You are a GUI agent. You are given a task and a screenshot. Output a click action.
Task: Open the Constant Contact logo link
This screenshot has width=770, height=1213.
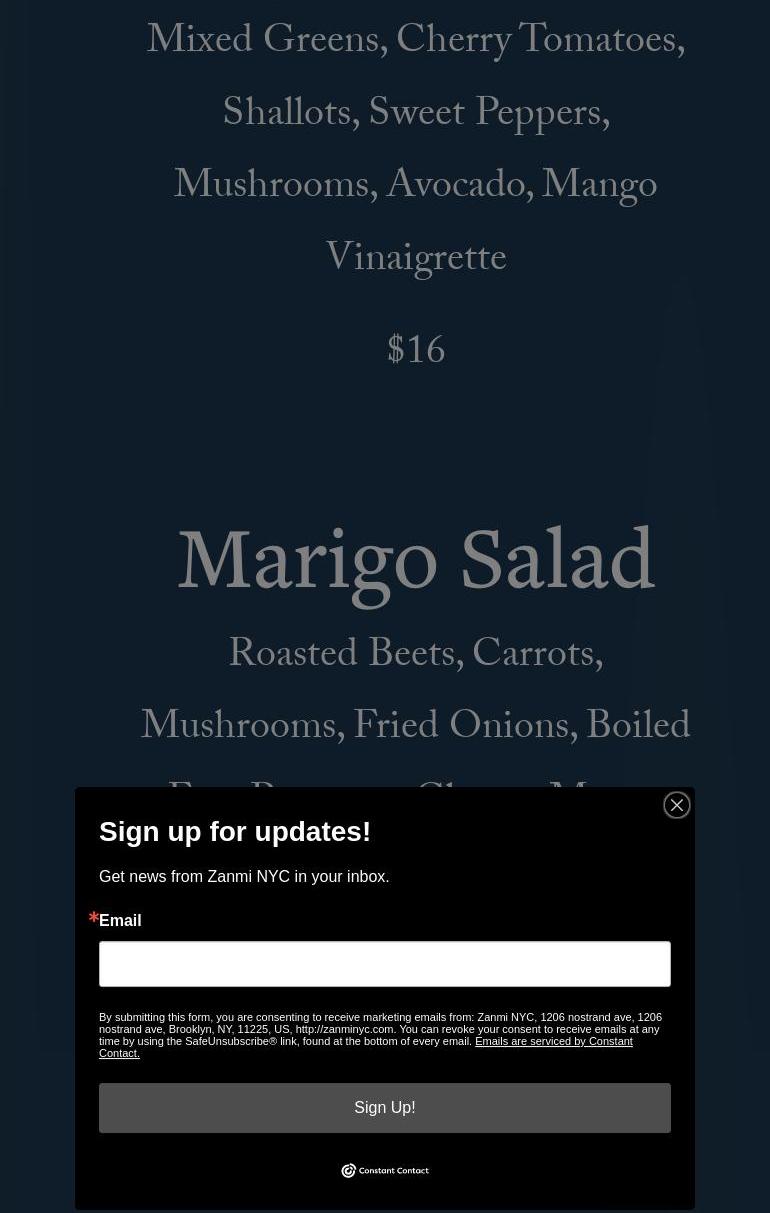(385, 1170)
